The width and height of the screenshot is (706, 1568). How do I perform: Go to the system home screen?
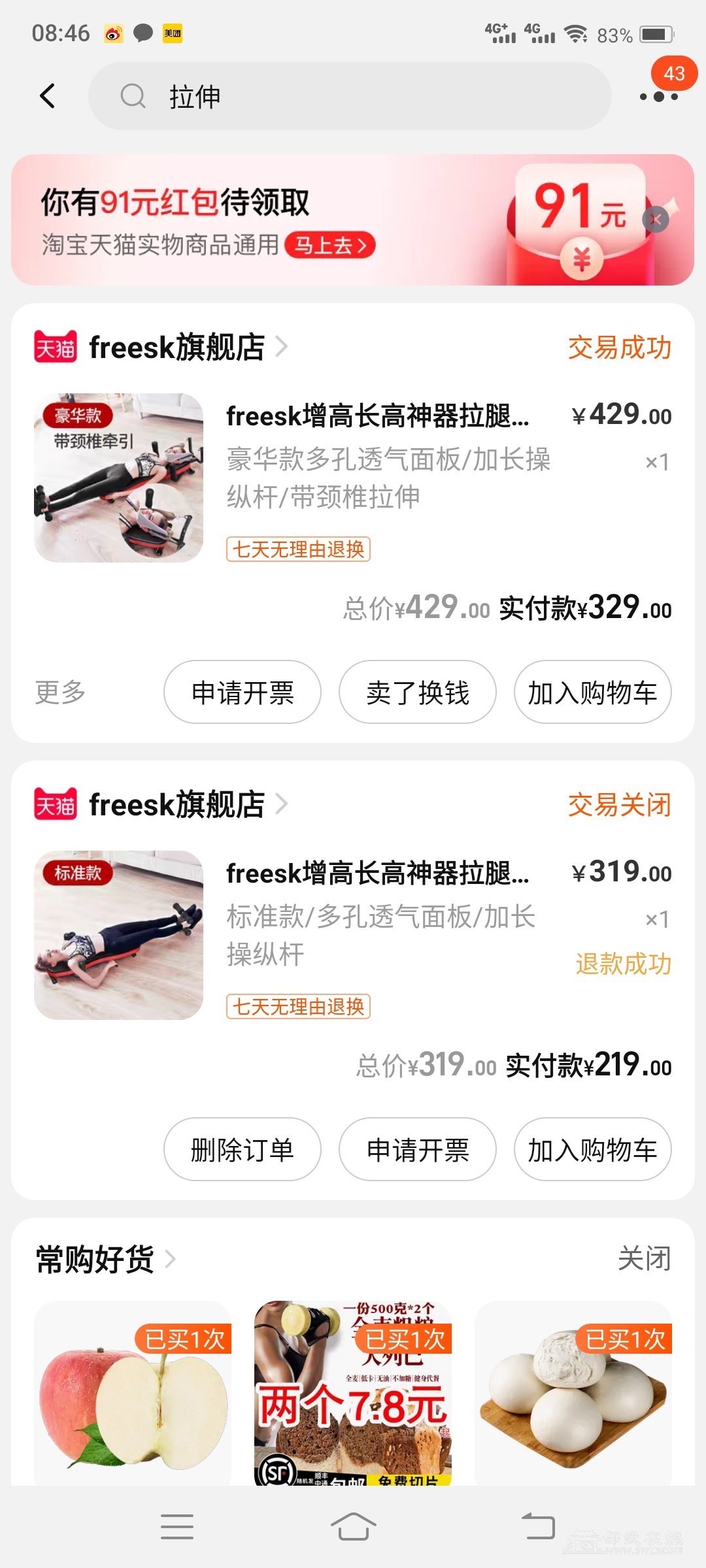[x=353, y=1526]
